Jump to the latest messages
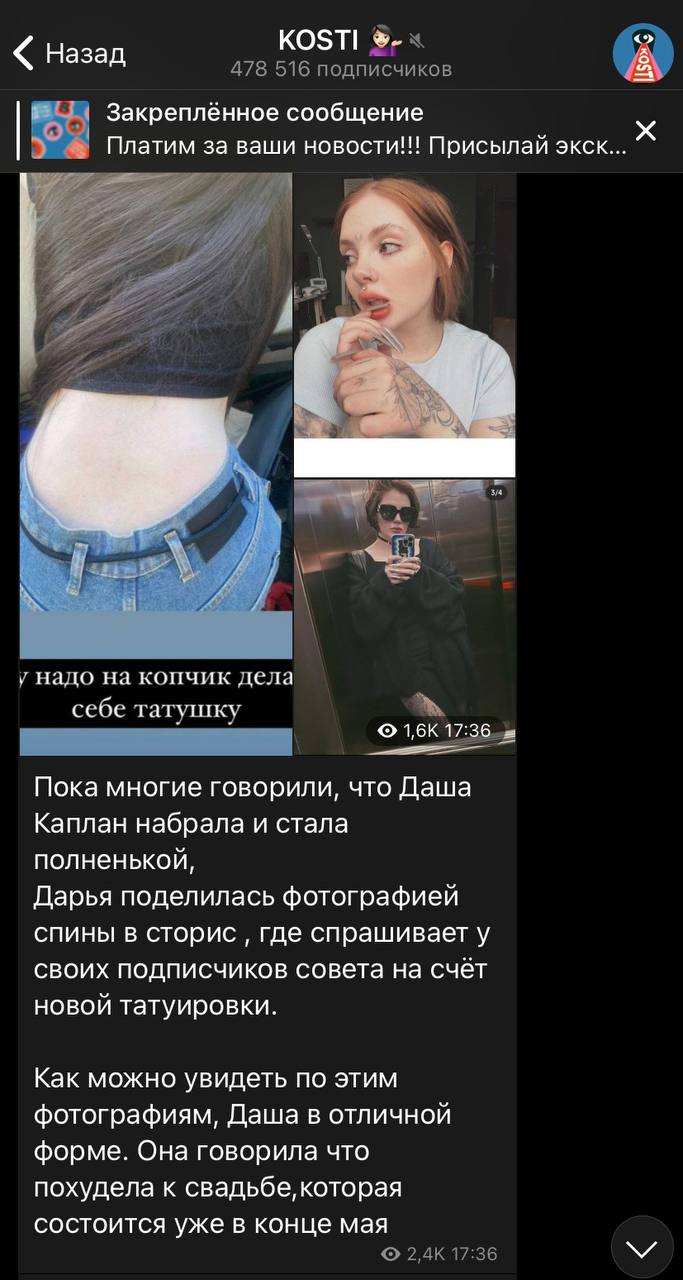The width and height of the screenshot is (683, 1280). pyautogui.click(x=641, y=1246)
